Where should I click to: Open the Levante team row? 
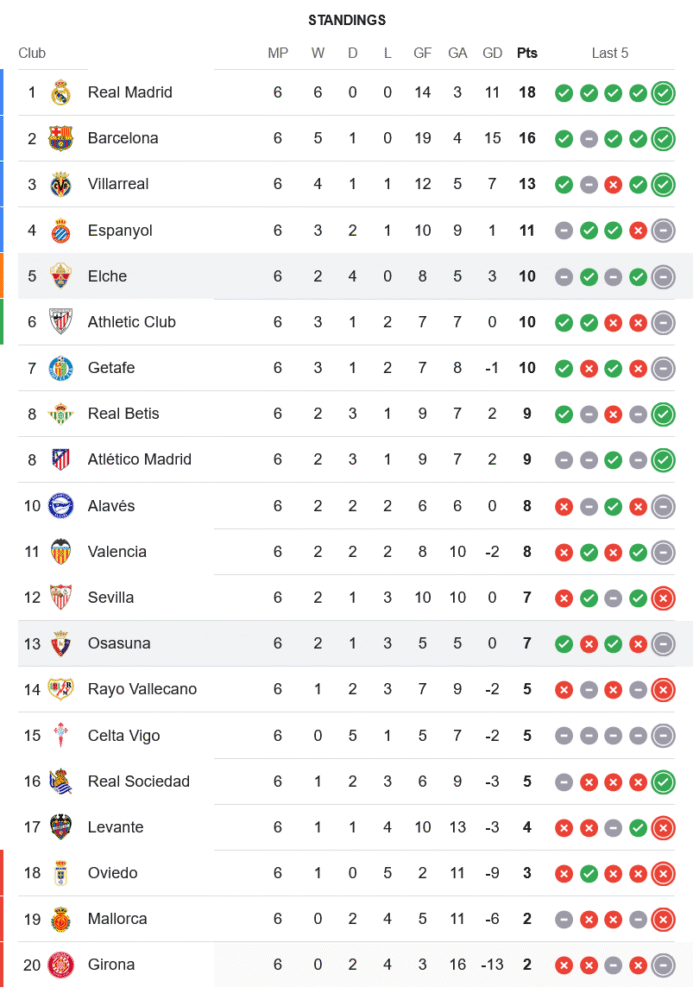coord(116,828)
